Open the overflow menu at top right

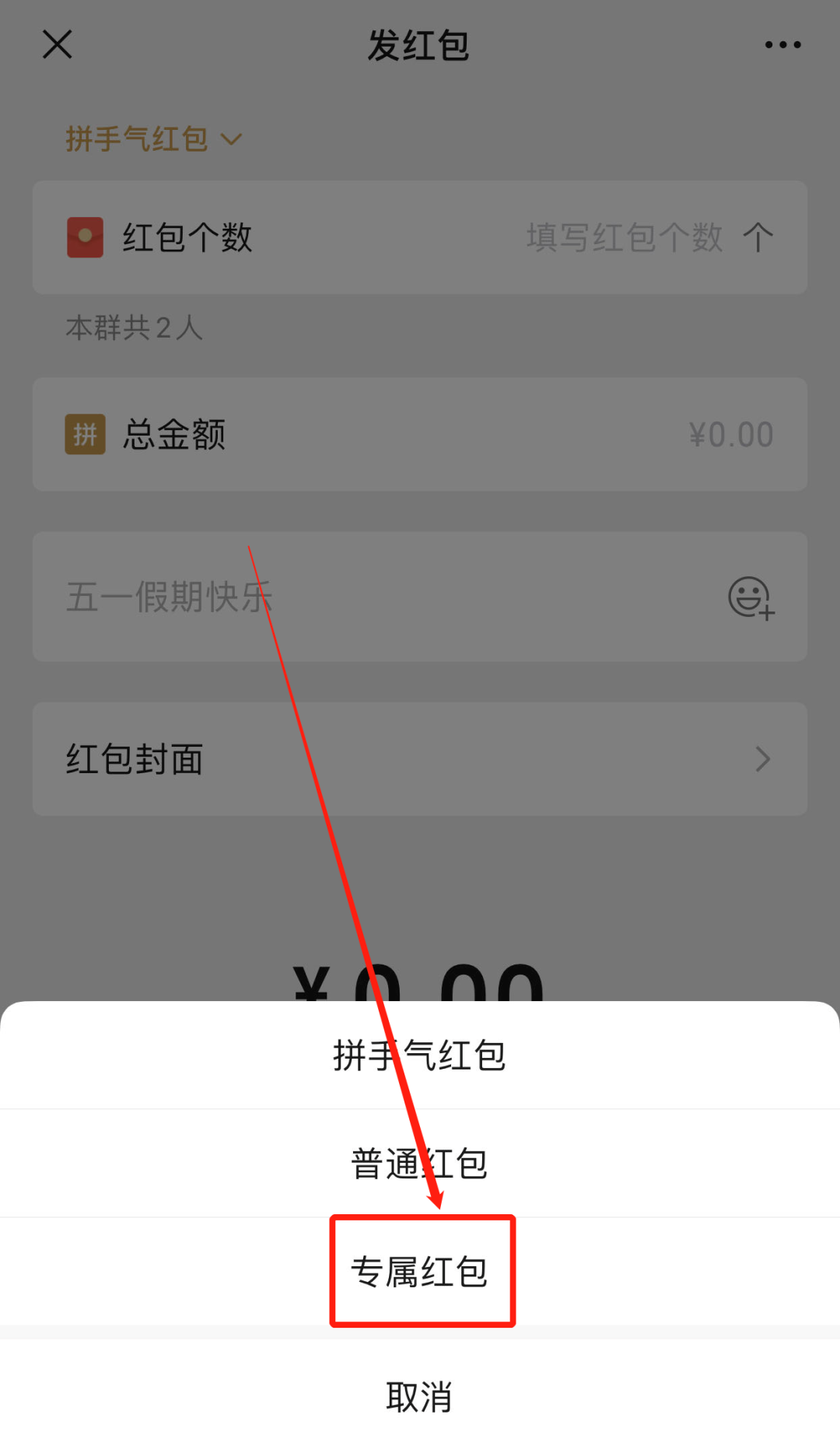pyautogui.click(x=782, y=44)
